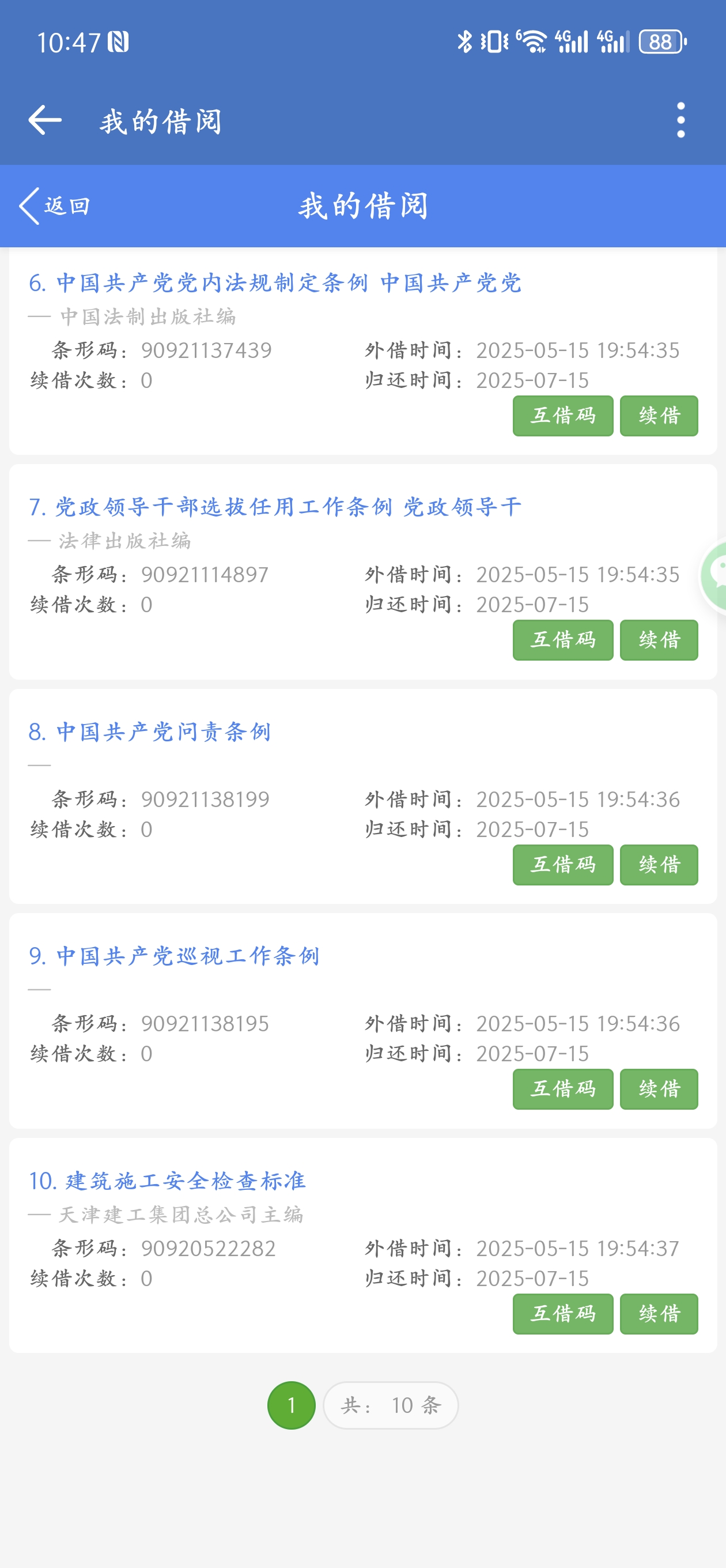The width and height of the screenshot is (726, 1568).
Task: Renew (续借) the book with barcode 90921137439
Action: point(659,416)
